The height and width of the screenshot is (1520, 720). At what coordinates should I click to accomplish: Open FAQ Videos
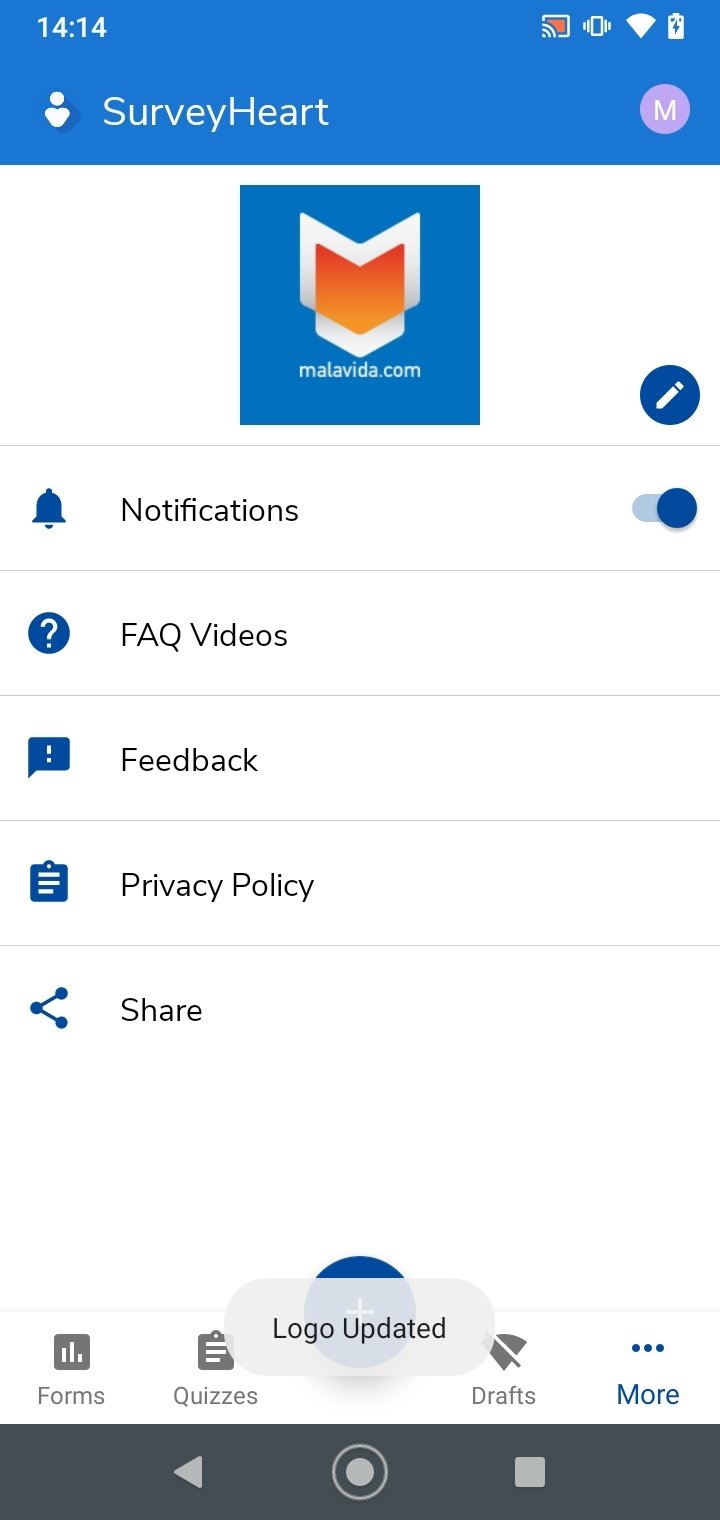[x=360, y=634]
